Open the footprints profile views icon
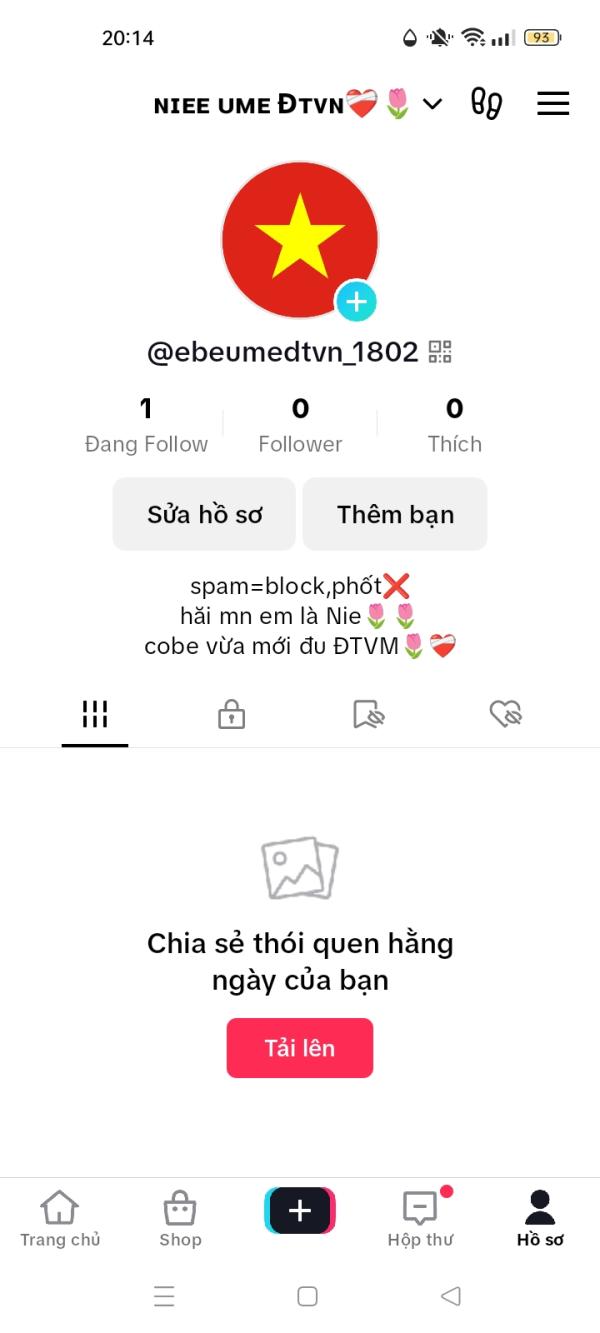Image resolution: width=600 pixels, height=1333 pixels. coord(486,104)
